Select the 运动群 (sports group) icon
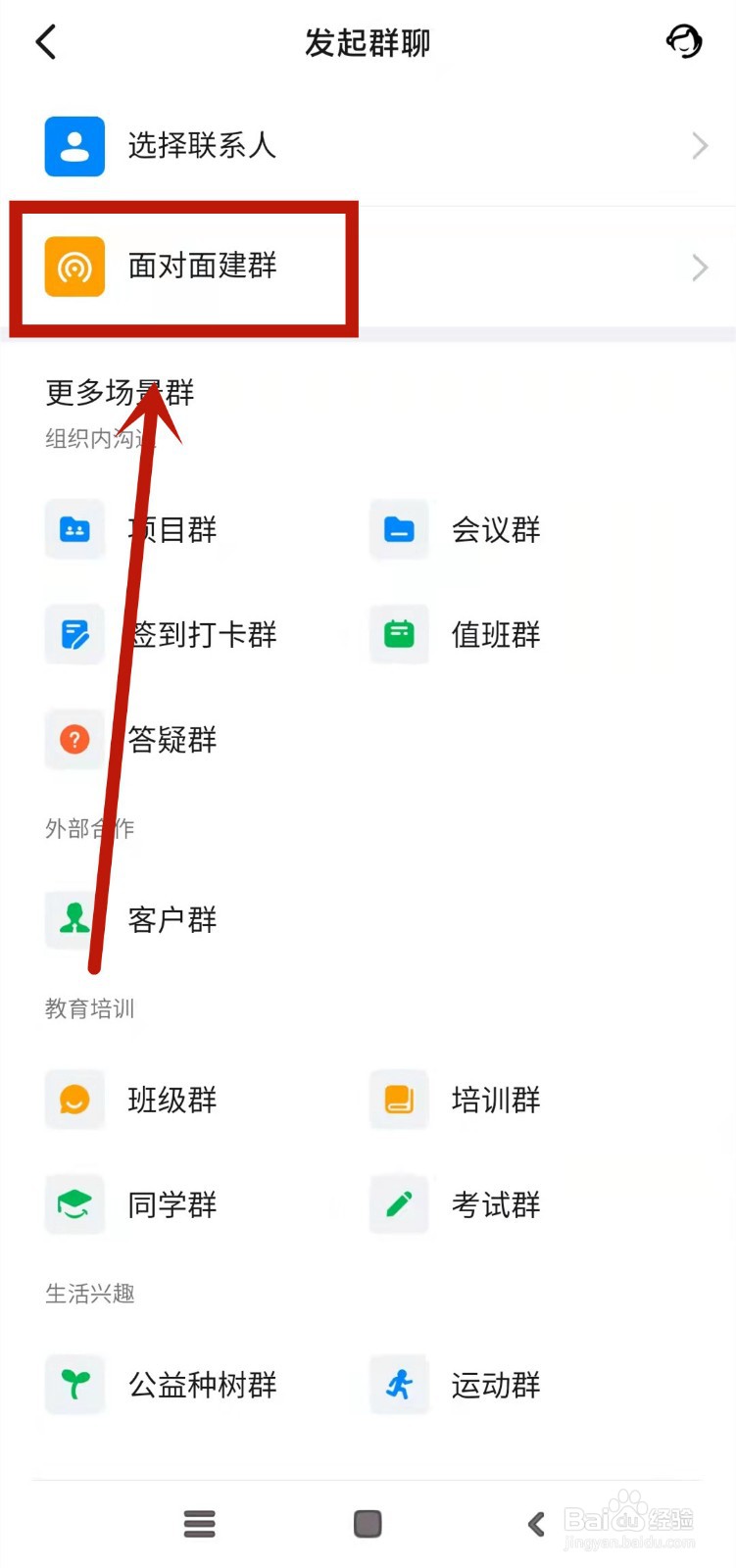The image size is (736, 1568). [398, 1385]
